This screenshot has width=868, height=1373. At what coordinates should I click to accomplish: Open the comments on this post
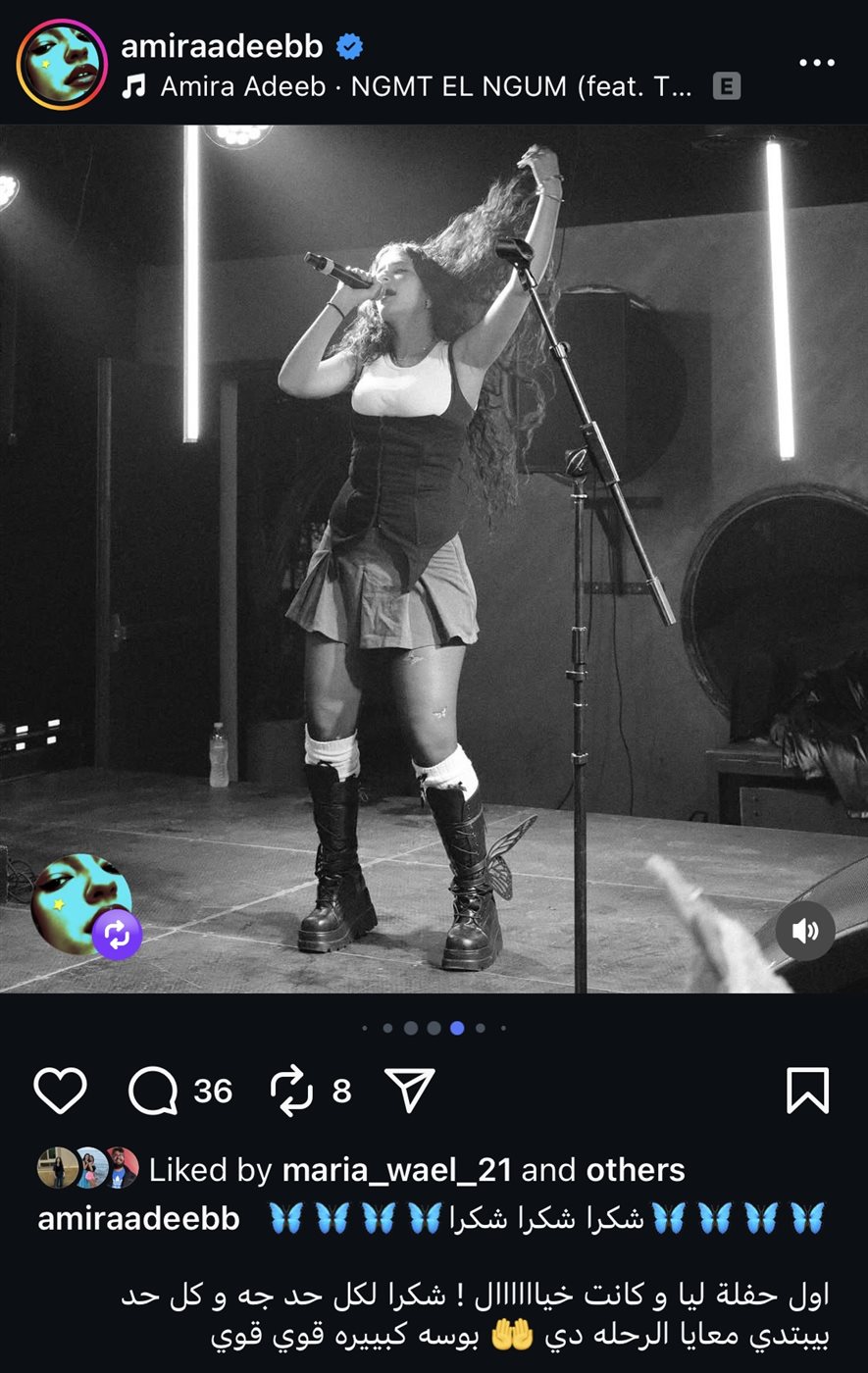coord(153,1091)
